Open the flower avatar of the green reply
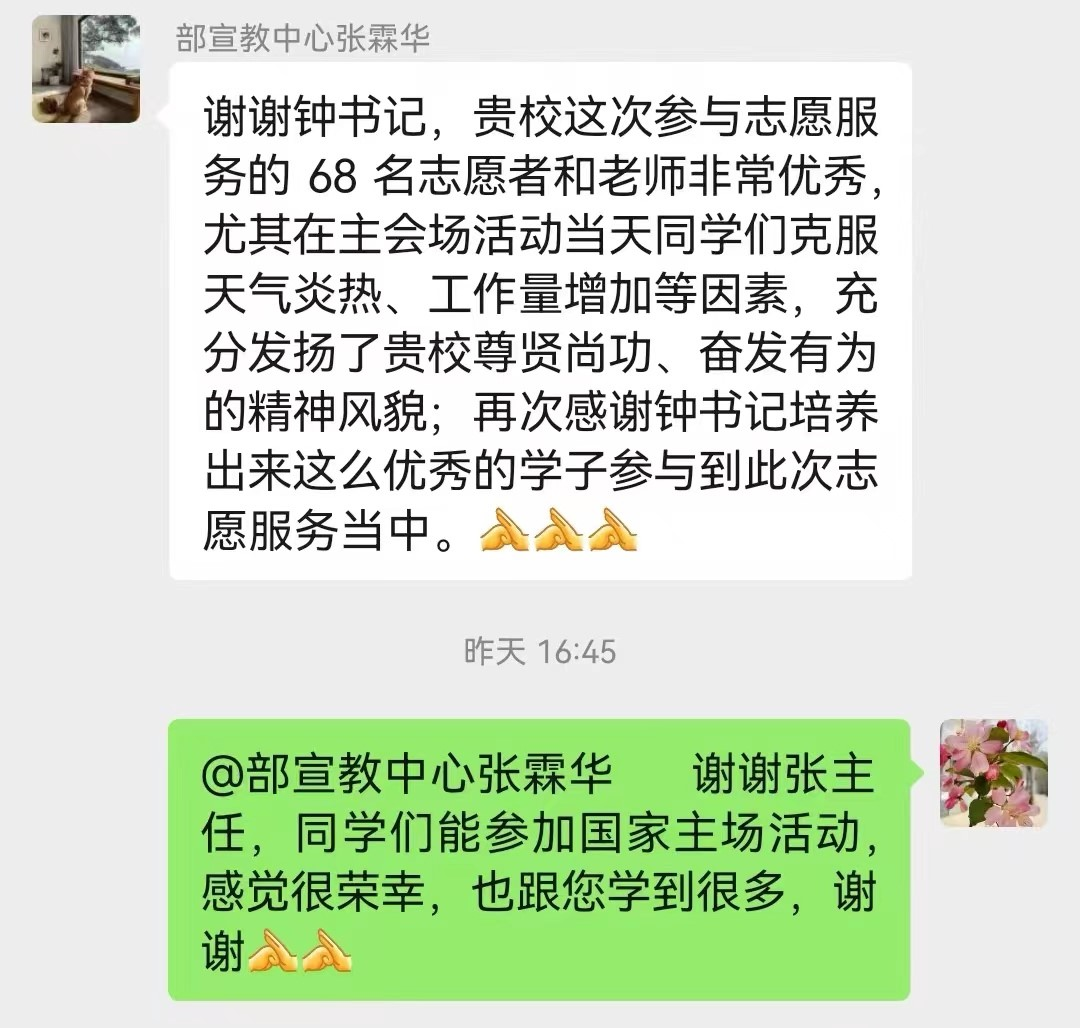 993,773
